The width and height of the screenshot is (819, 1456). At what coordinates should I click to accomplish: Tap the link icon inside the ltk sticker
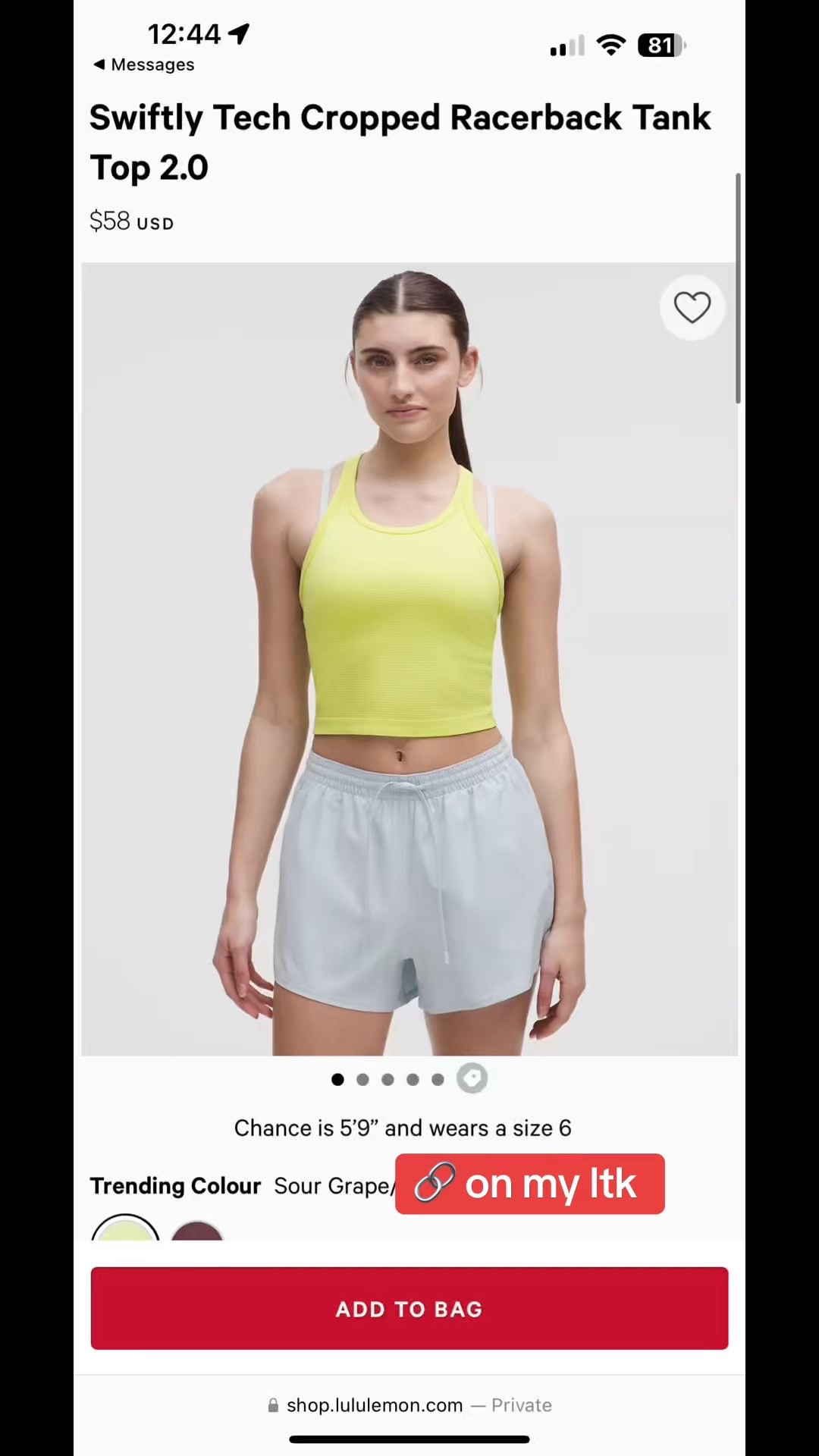[435, 1184]
